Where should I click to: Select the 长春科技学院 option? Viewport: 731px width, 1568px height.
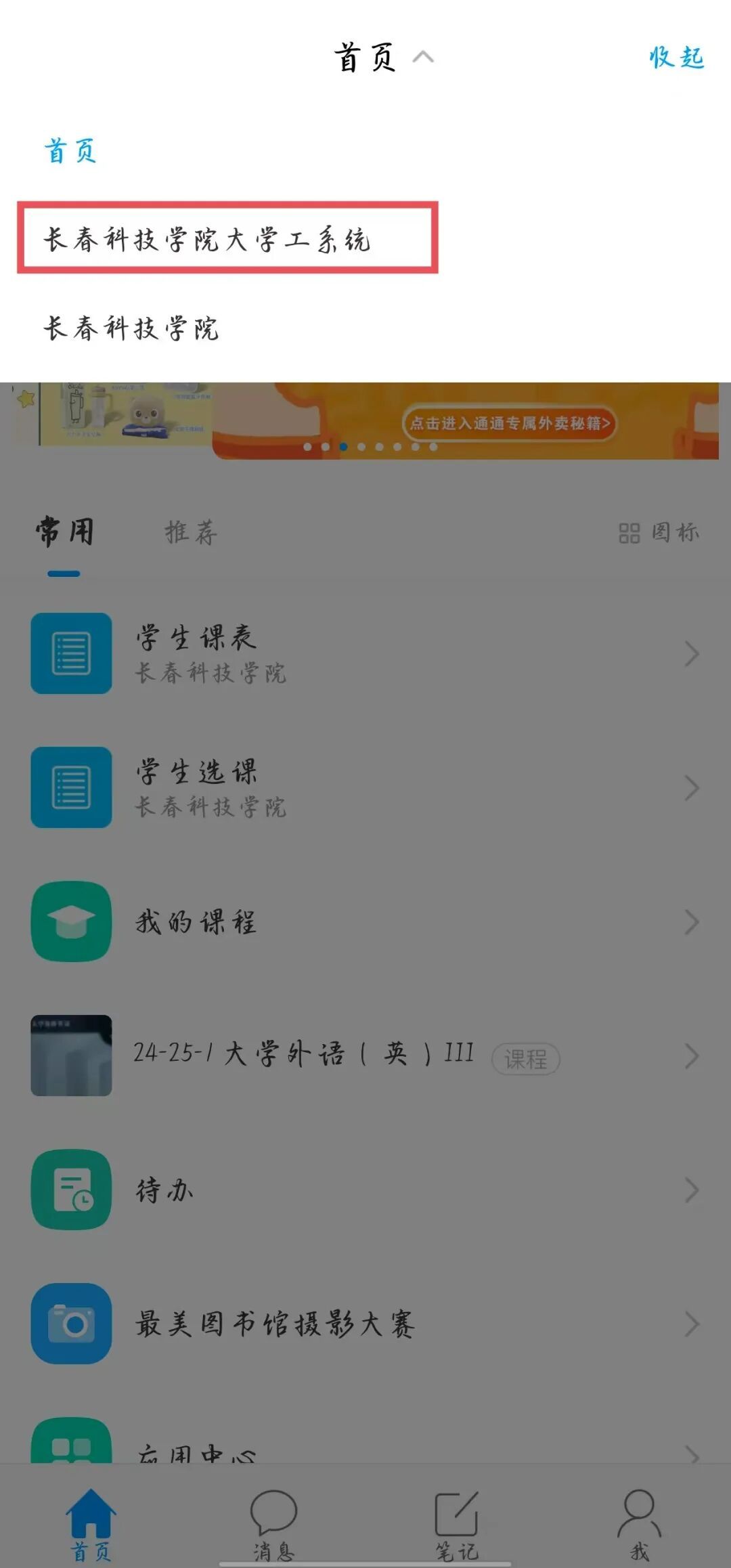(131, 328)
